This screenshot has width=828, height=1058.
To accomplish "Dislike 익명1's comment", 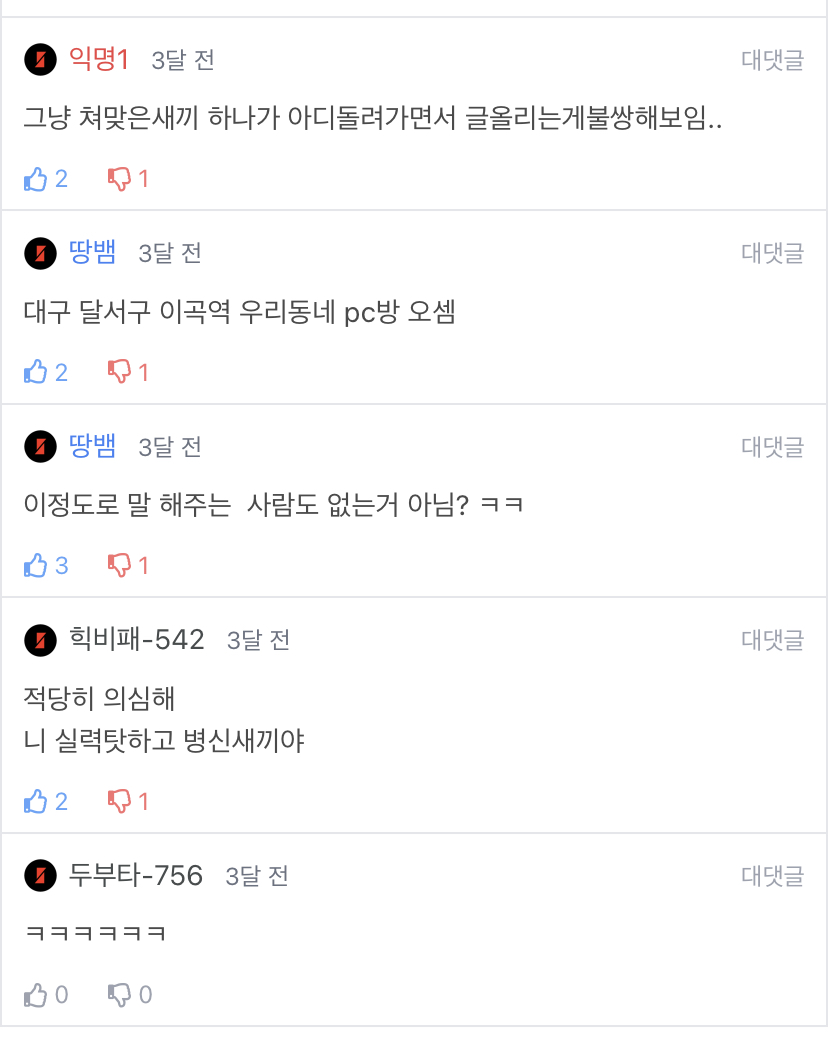I will (x=119, y=179).
